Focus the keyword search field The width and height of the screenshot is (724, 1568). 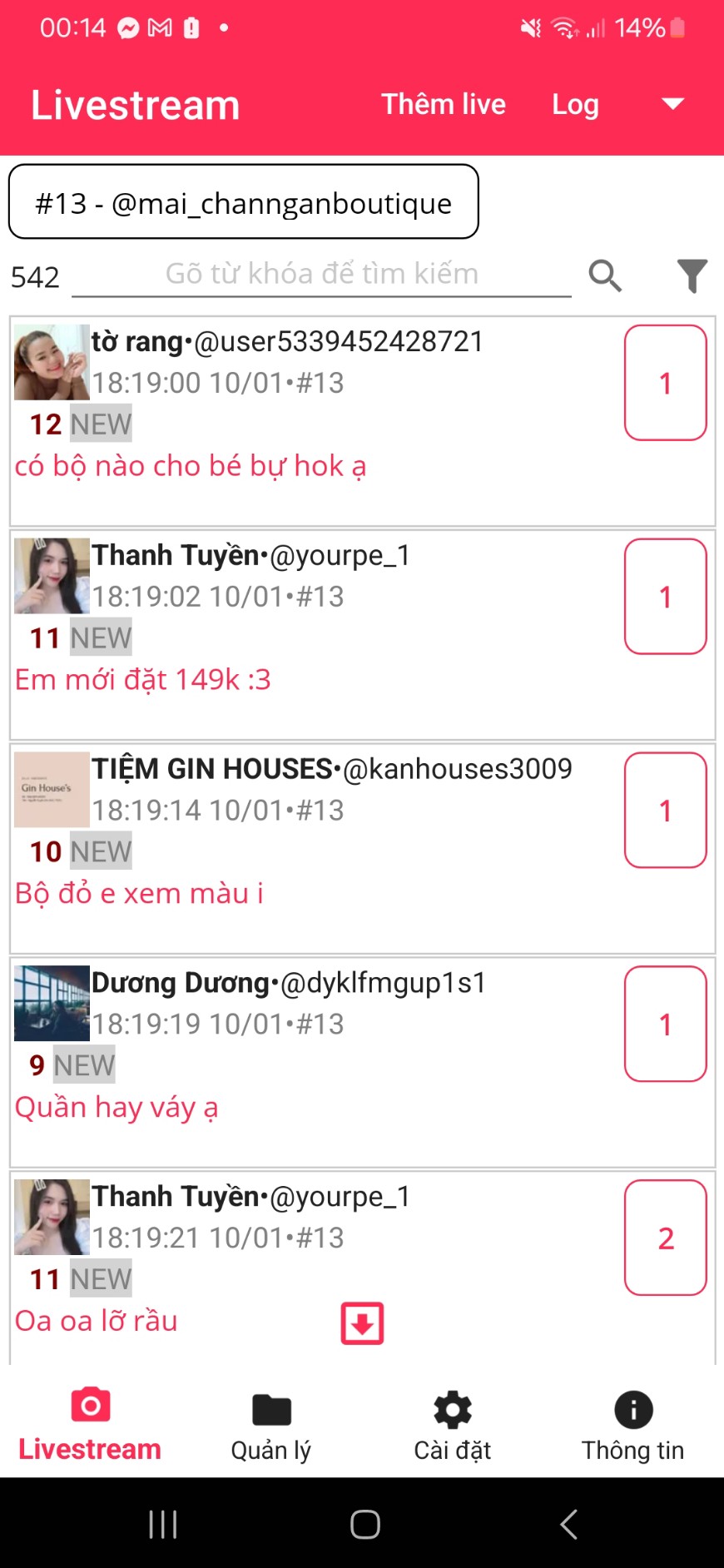pos(321,274)
